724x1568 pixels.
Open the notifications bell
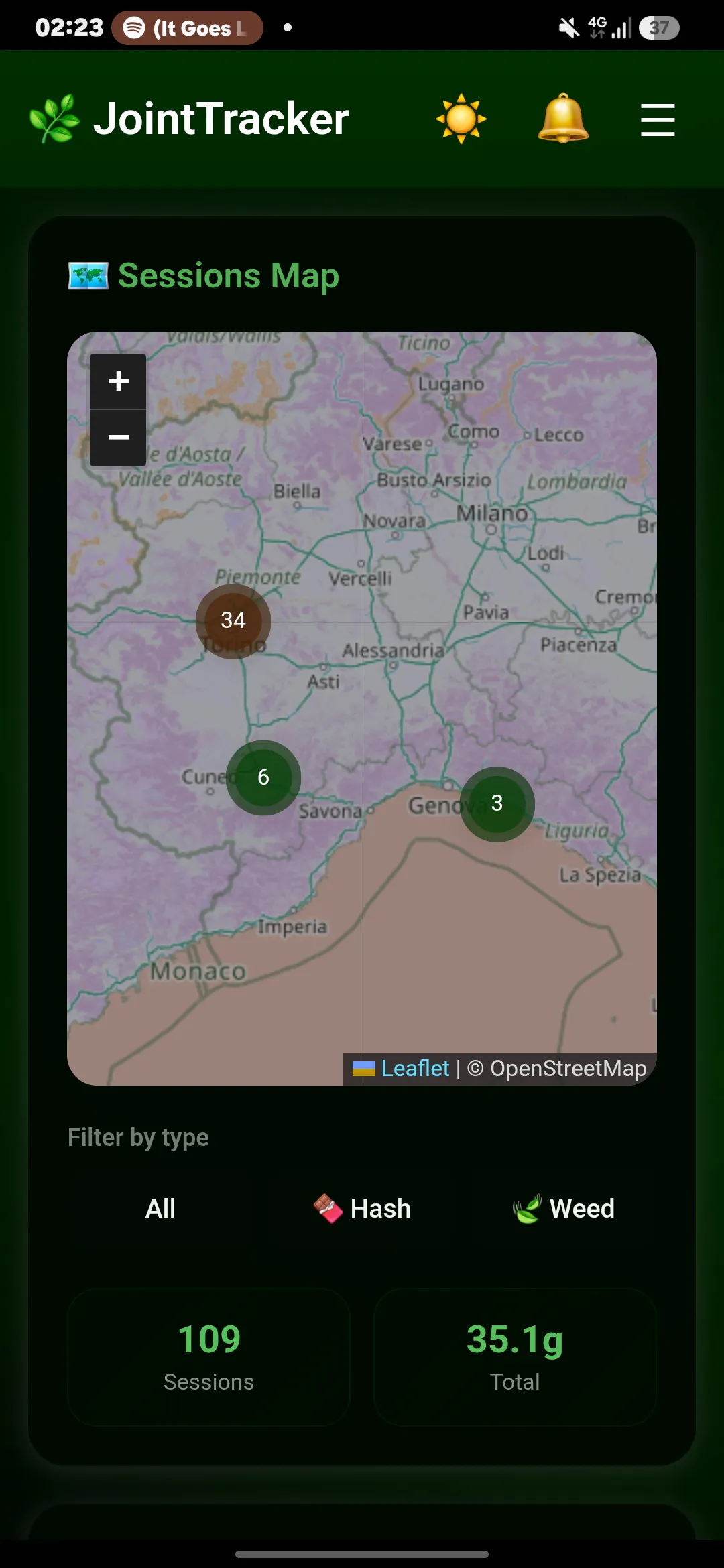point(563,119)
